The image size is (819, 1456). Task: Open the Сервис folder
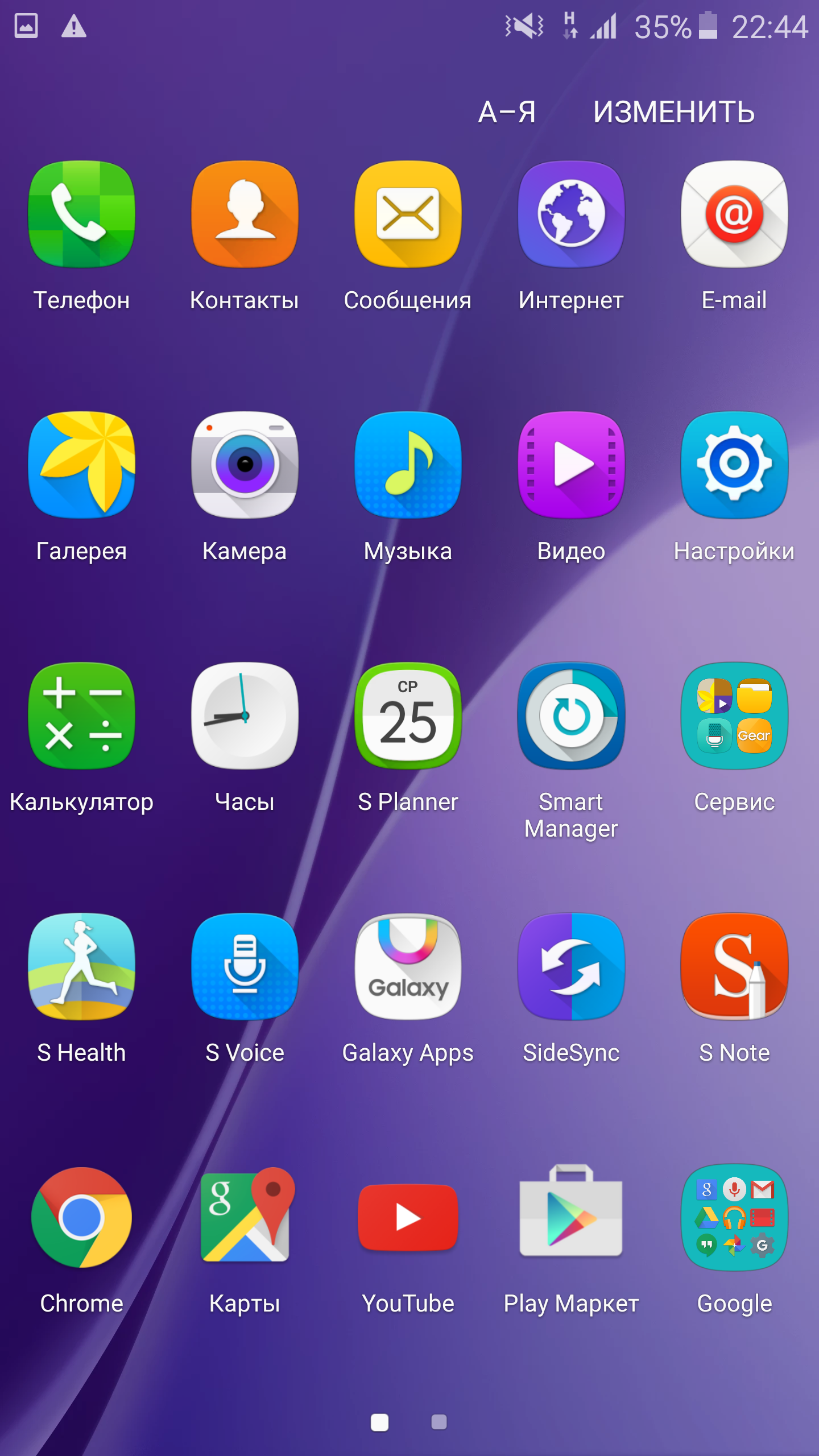734,716
